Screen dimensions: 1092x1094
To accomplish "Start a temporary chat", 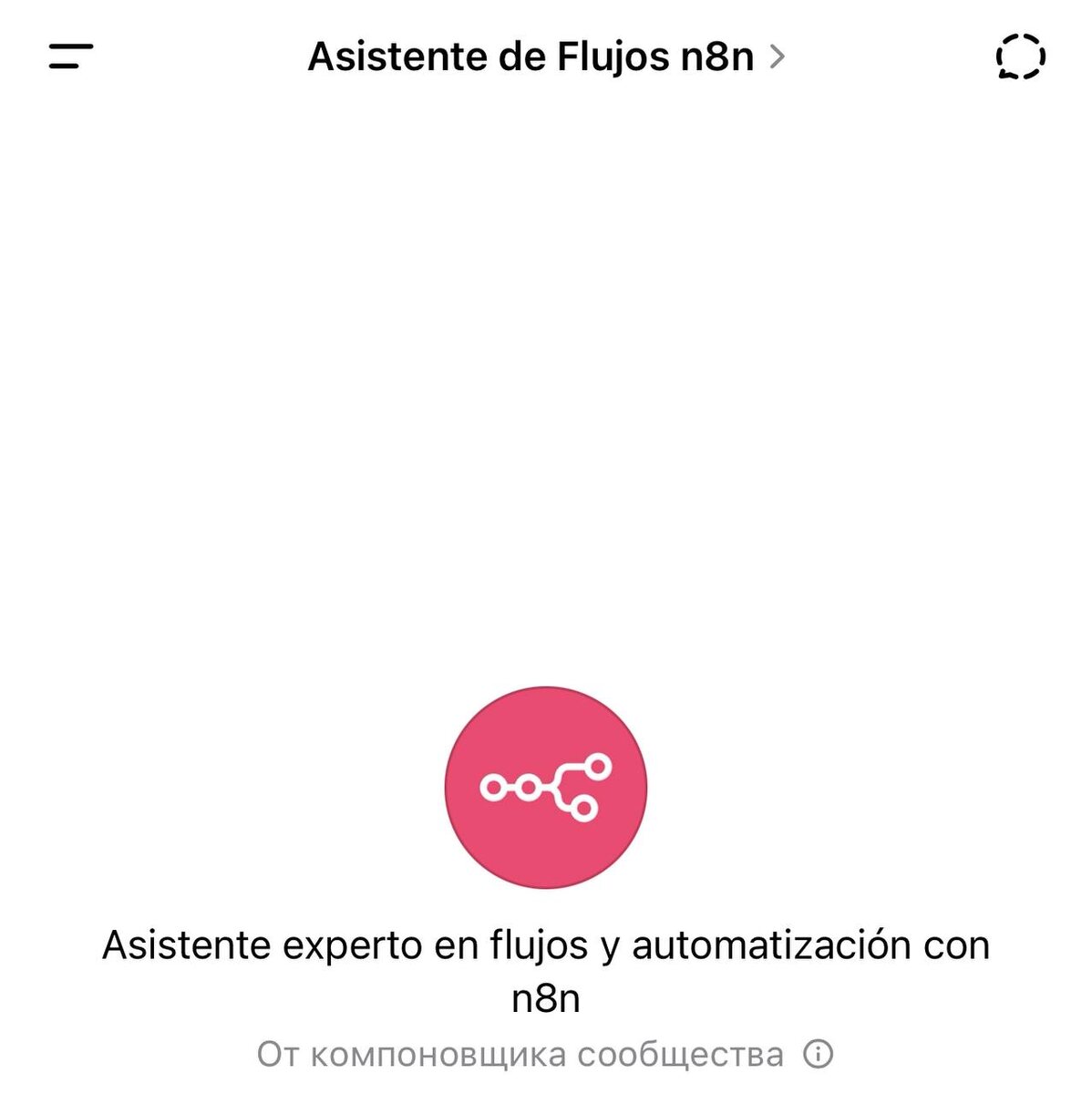I will 1019,57.
